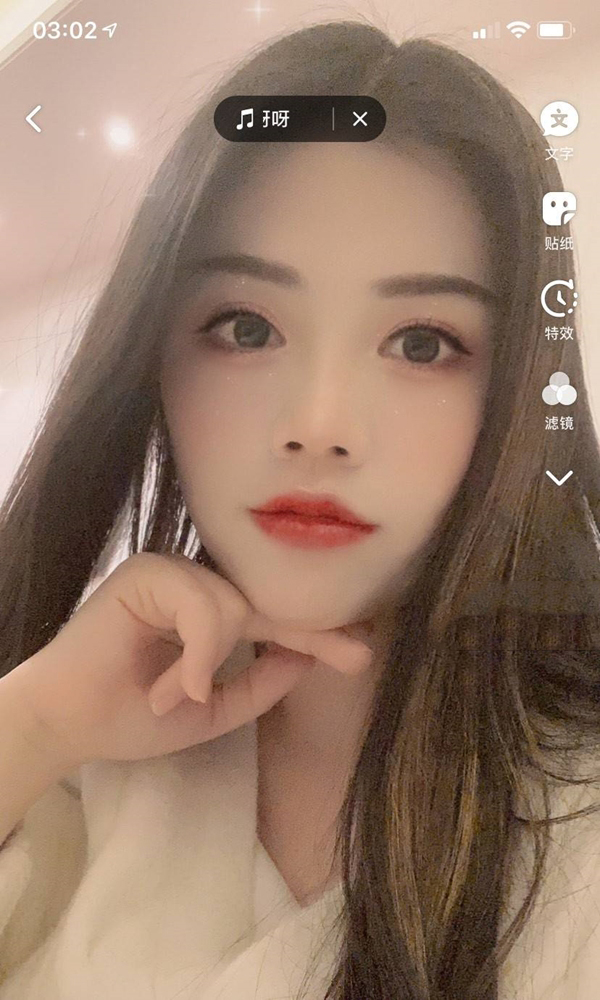Remove the selected music track
600x1000 pixels.
pos(360,119)
